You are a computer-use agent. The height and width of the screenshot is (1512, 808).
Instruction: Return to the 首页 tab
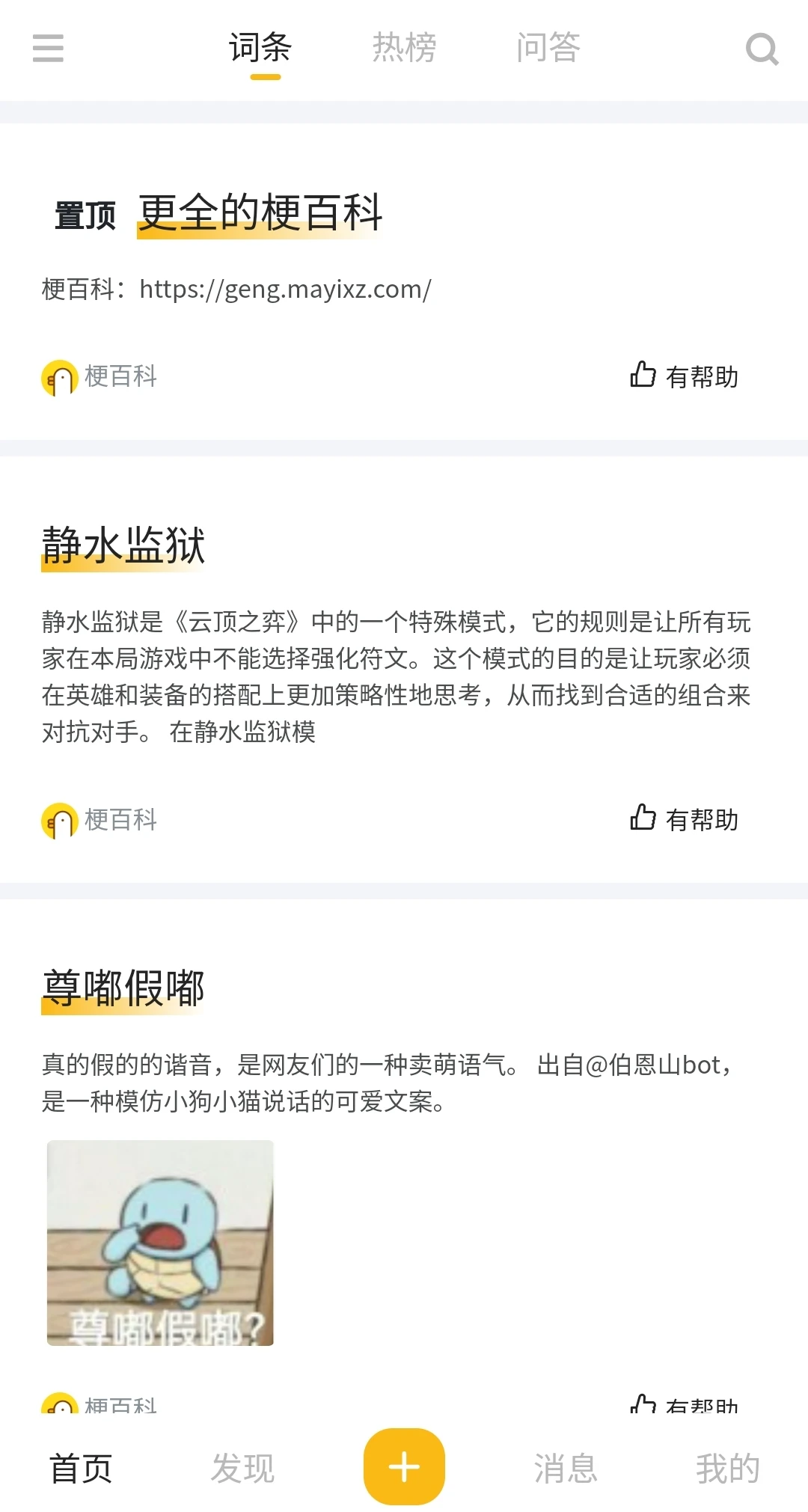tap(81, 1468)
